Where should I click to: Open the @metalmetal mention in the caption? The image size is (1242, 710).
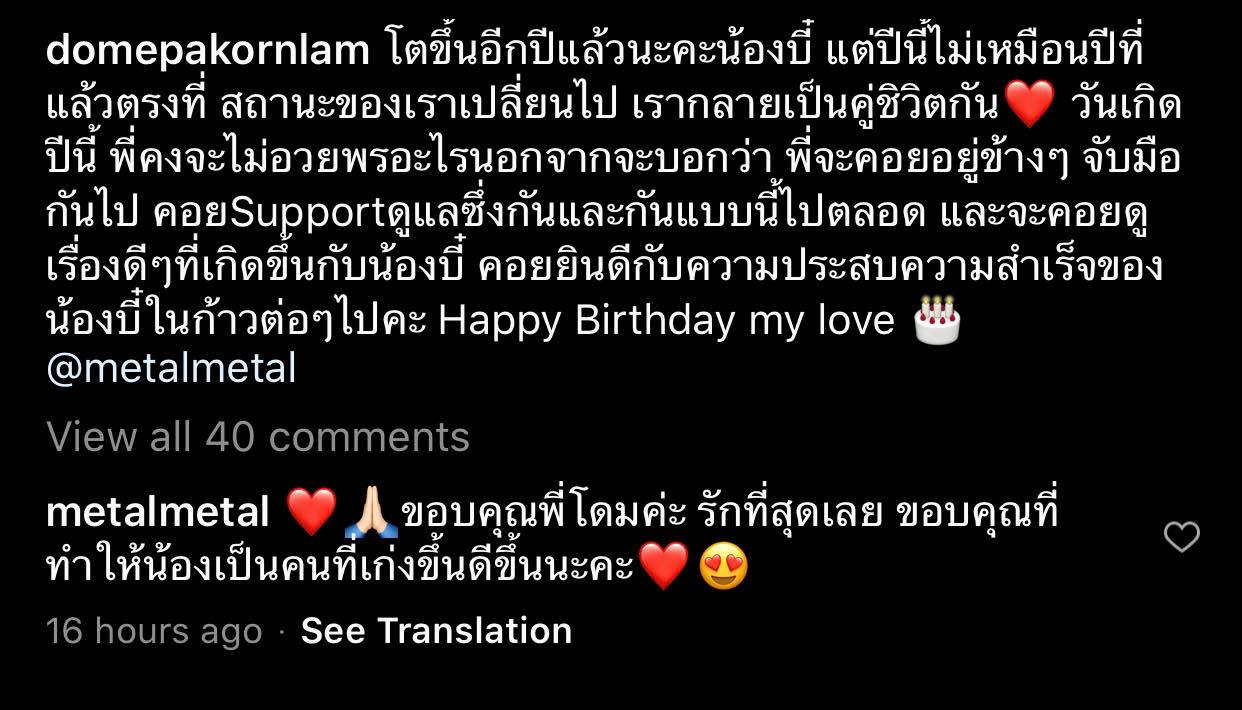171,370
